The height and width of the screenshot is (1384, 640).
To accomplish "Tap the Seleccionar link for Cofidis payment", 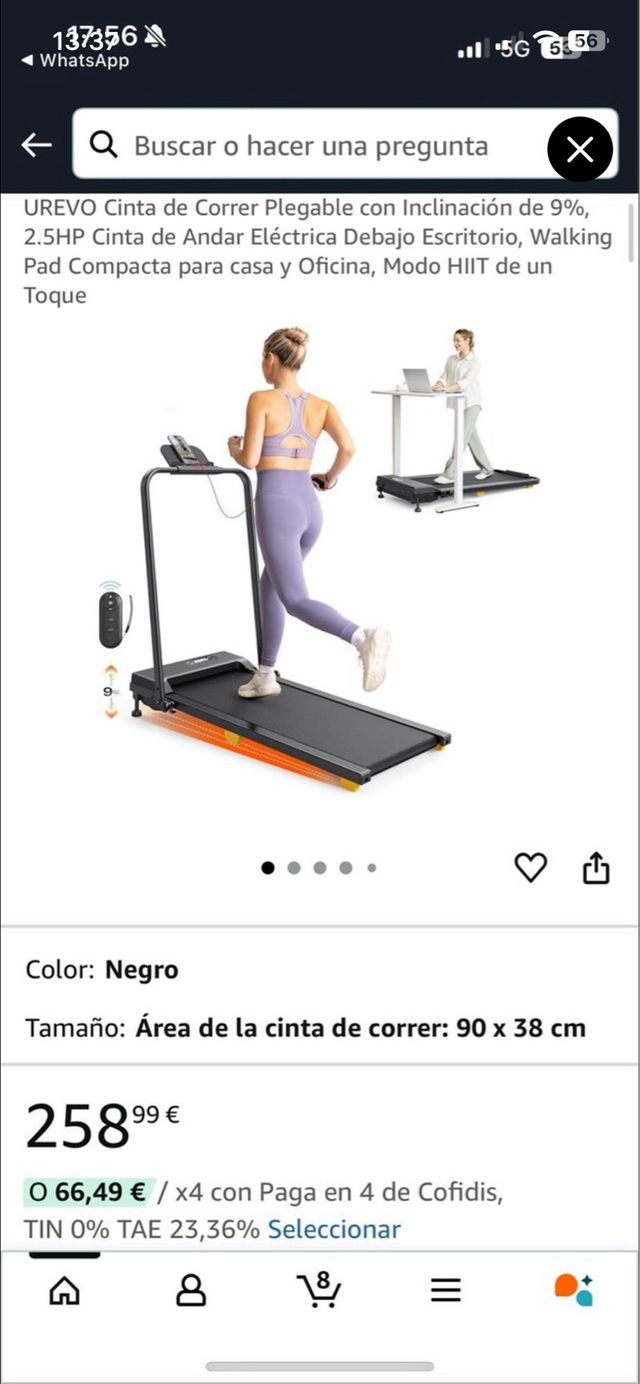I will point(334,1229).
